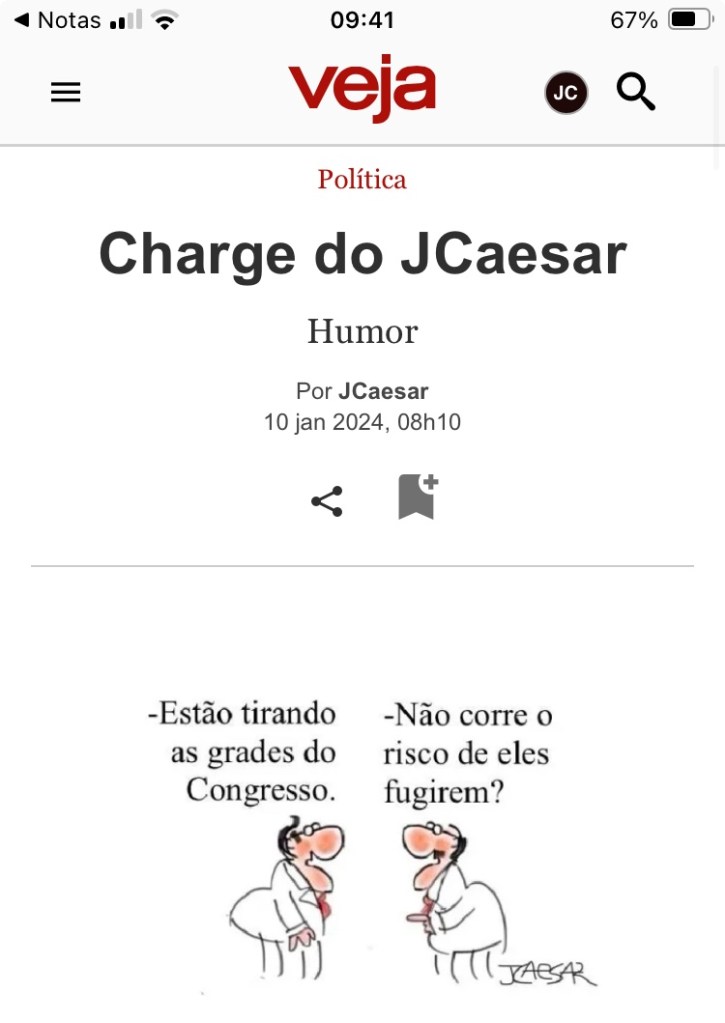Share this cartoon article

[x=327, y=501]
